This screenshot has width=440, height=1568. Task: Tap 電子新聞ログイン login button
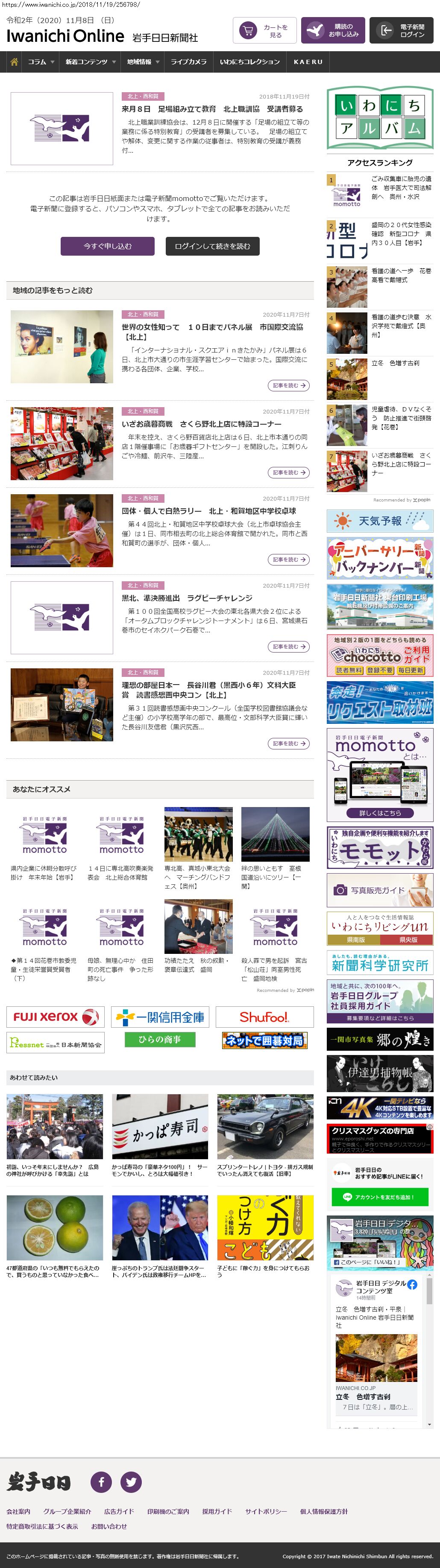401,30
